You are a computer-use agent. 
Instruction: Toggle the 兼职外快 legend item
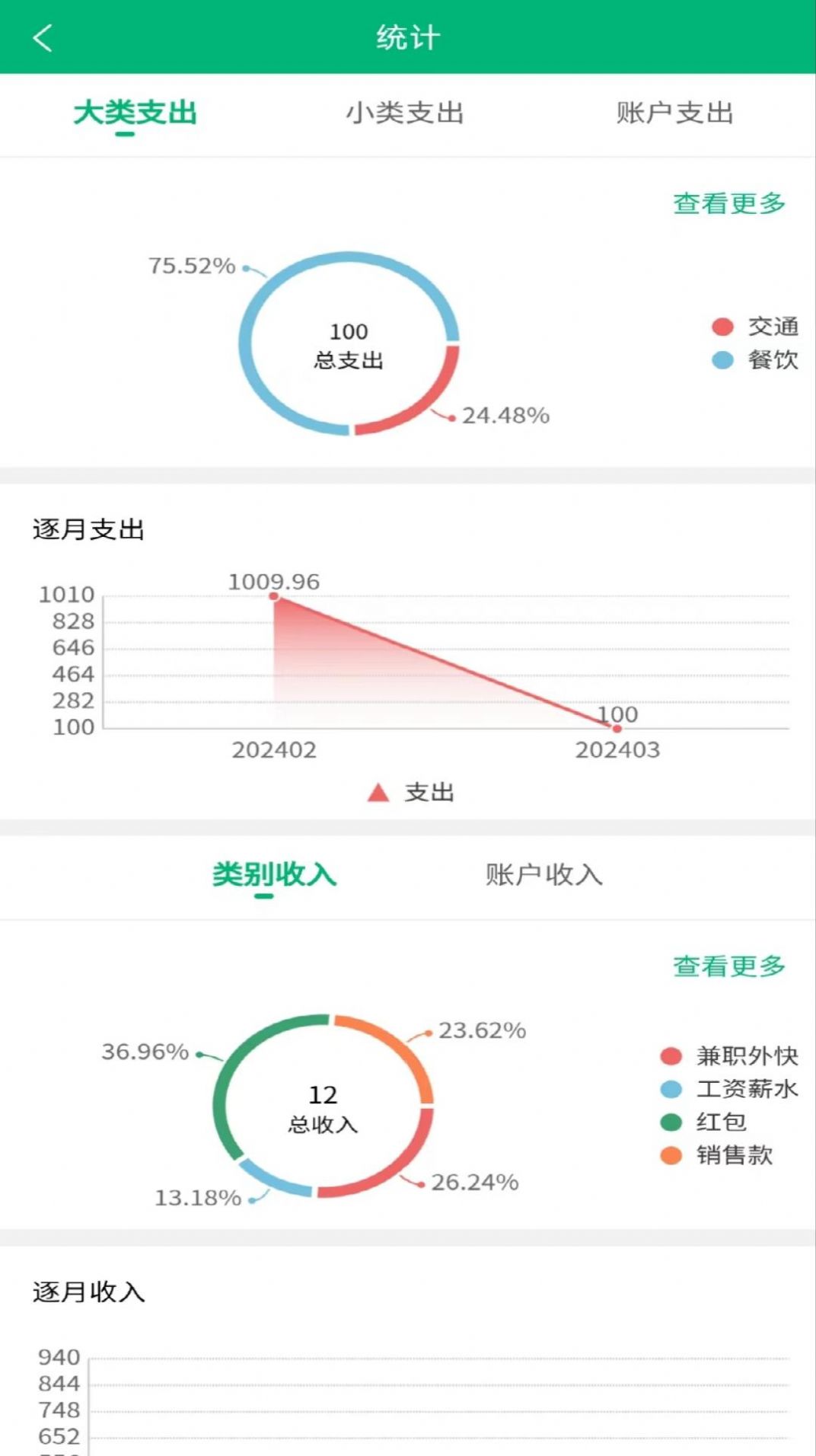click(x=729, y=1055)
